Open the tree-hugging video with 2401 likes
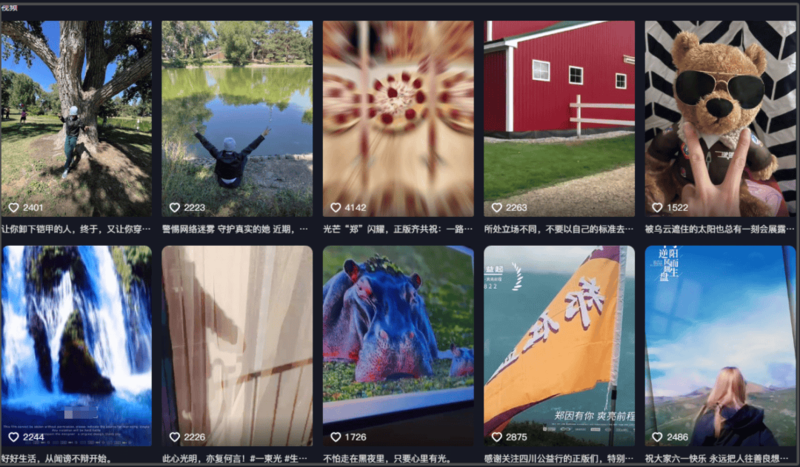Screen dimensions: 800x467 (x=76, y=115)
